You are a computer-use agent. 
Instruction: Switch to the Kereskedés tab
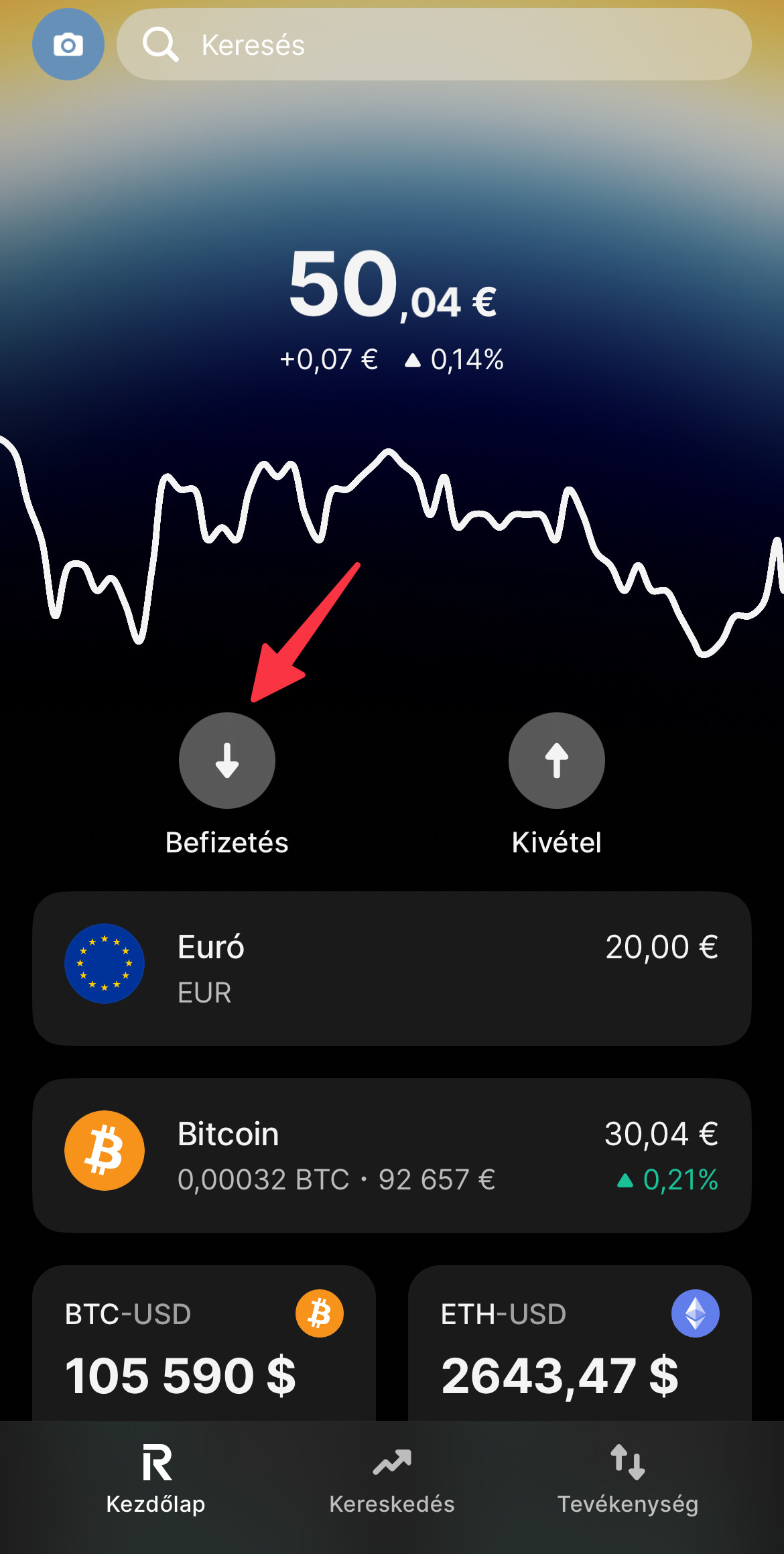392,1479
